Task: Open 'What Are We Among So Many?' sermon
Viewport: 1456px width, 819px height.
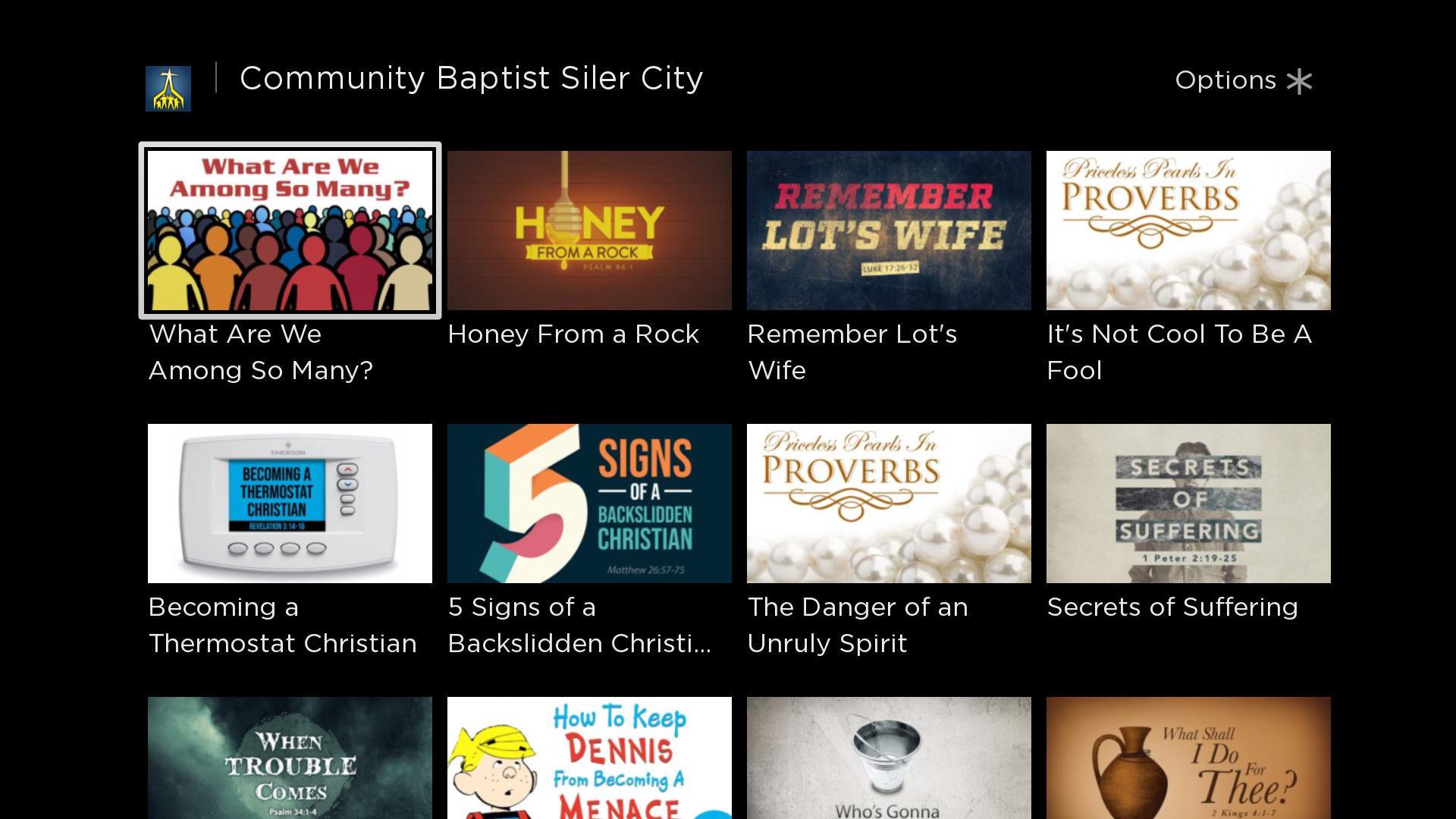Action: click(290, 231)
